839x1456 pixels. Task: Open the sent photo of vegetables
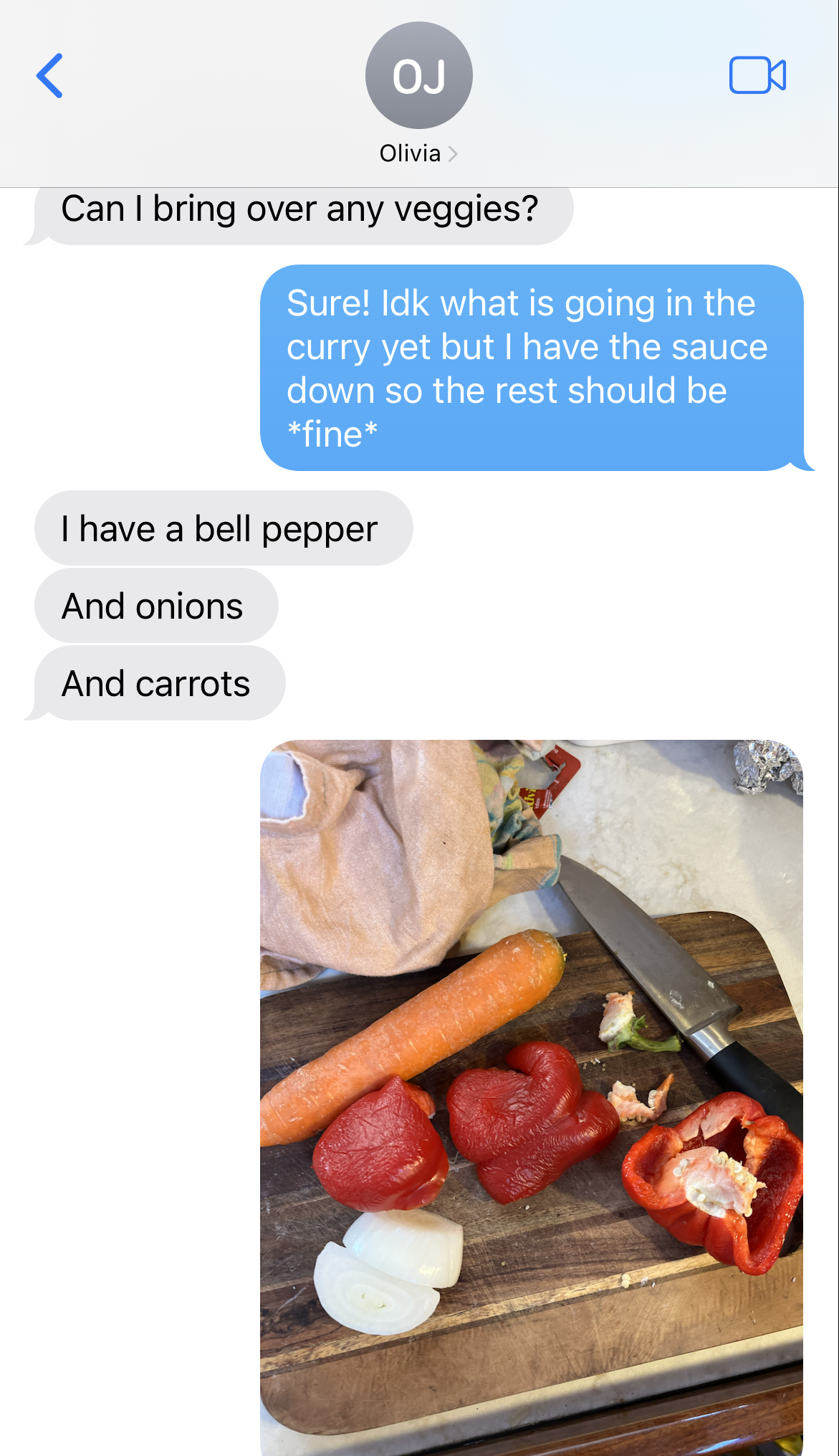pyautogui.click(x=531, y=1097)
